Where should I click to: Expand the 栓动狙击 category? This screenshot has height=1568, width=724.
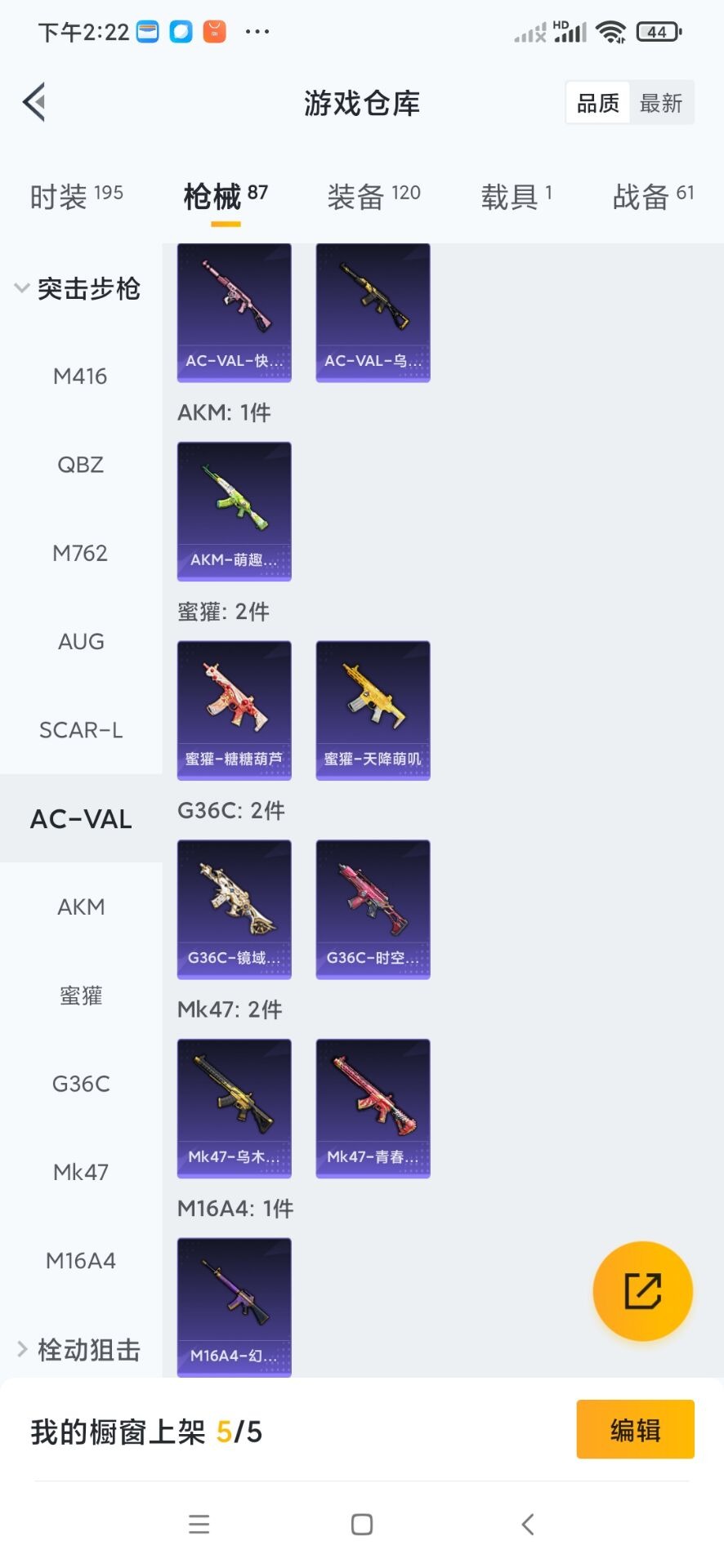point(78,1350)
